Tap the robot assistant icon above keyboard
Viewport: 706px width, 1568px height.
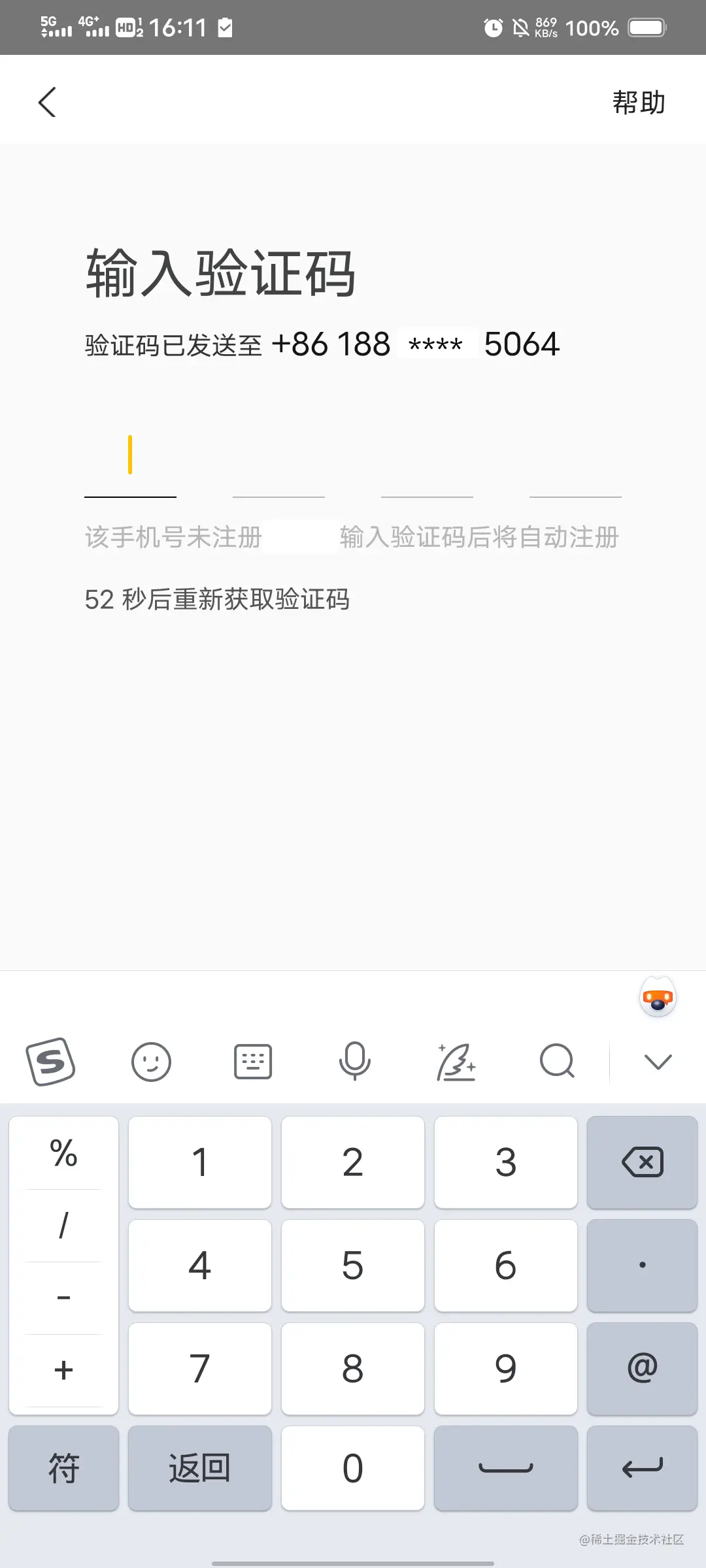[x=658, y=998]
